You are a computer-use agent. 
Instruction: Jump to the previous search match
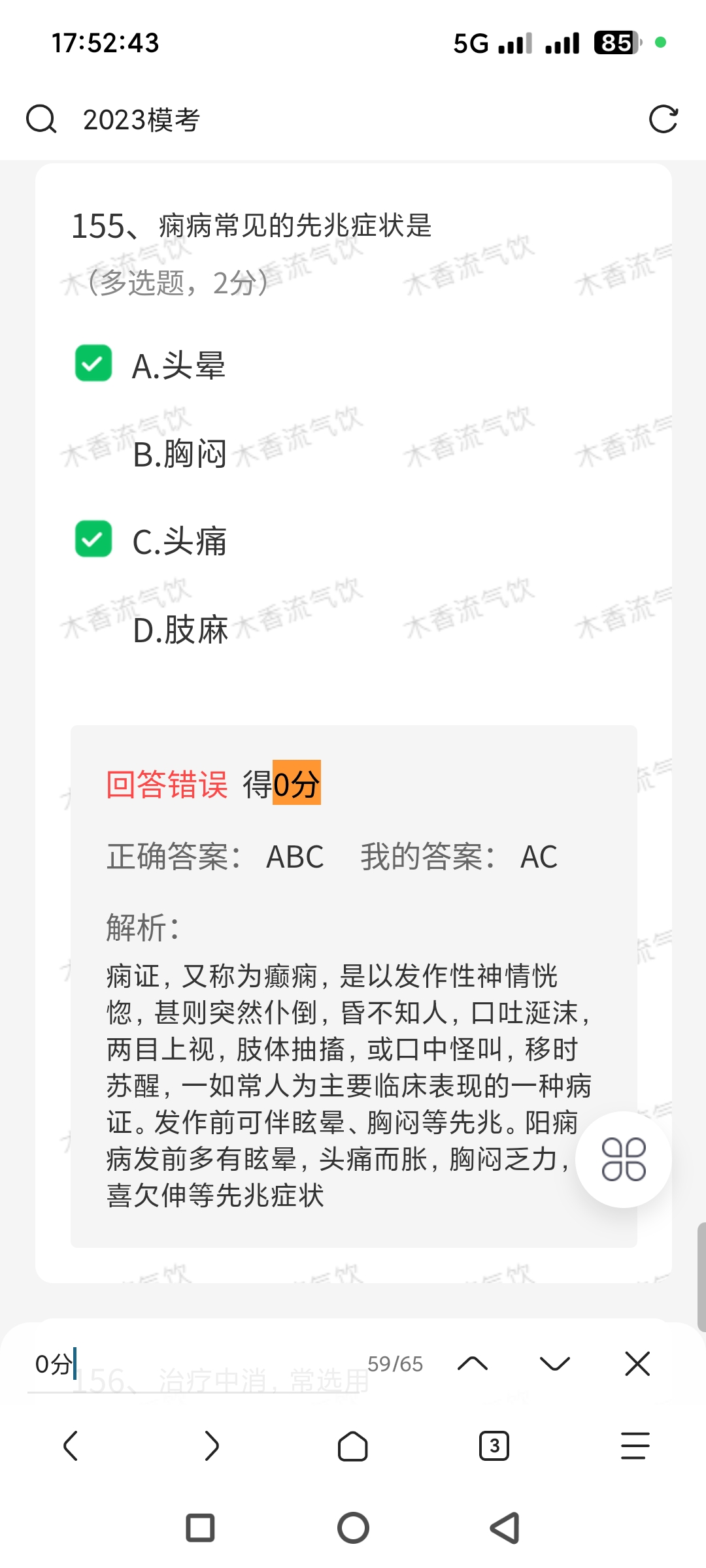(x=473, y=1364)
